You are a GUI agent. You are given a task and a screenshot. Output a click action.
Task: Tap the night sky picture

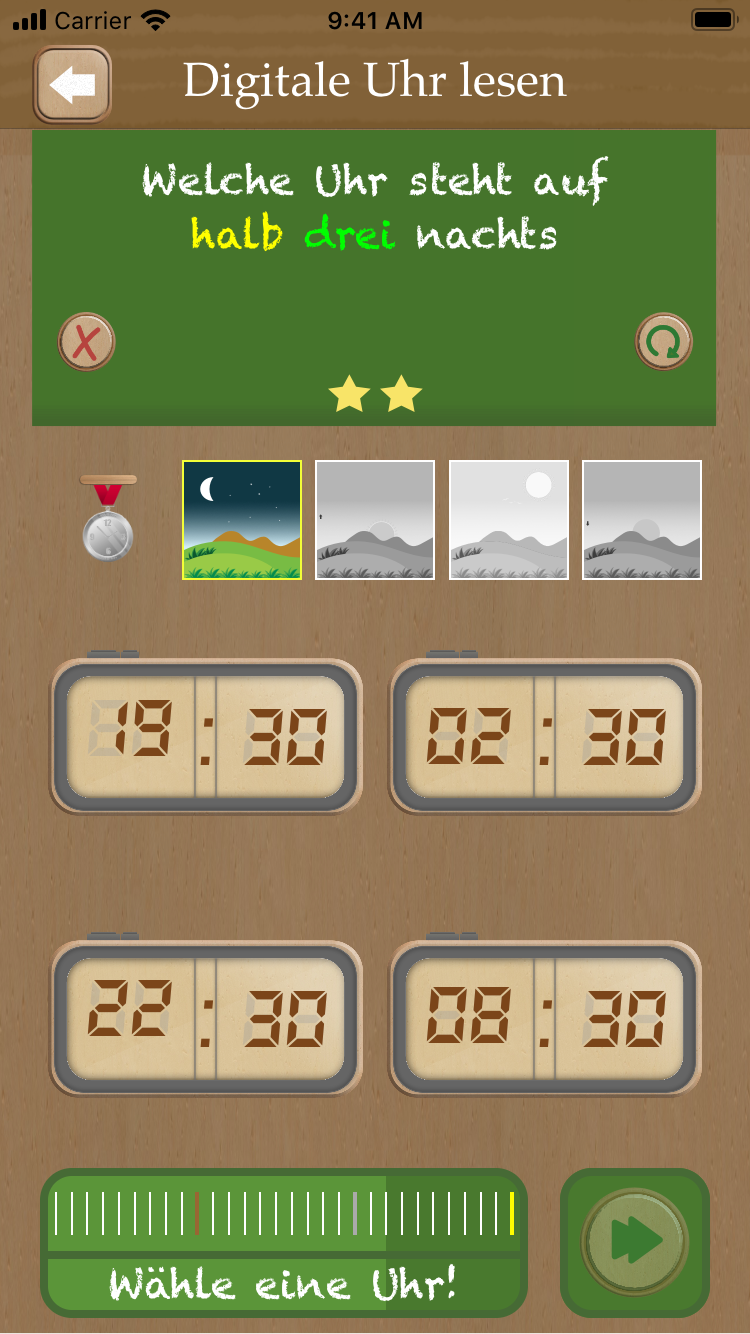pos(241,520)
